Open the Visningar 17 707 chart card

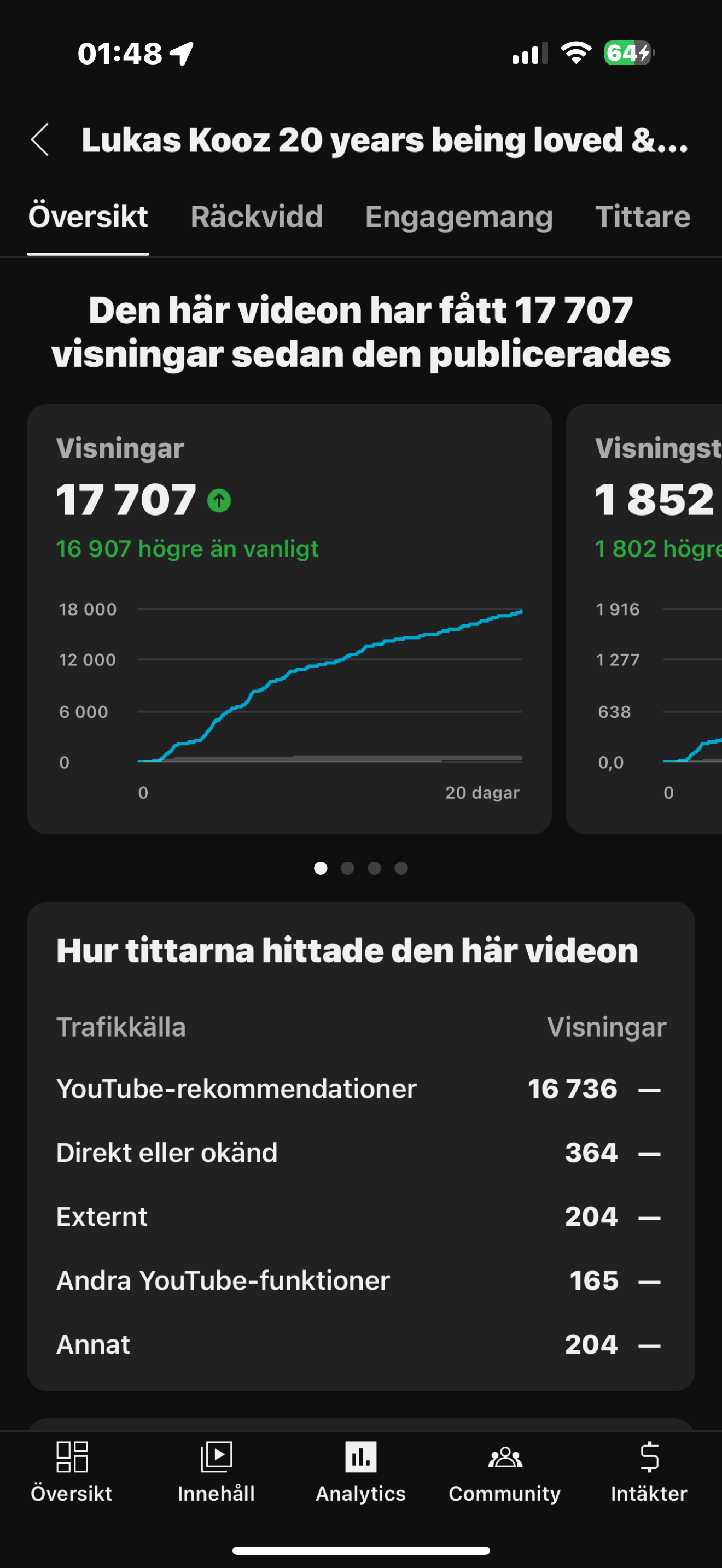pyautogui.click(x=289, y=618)
